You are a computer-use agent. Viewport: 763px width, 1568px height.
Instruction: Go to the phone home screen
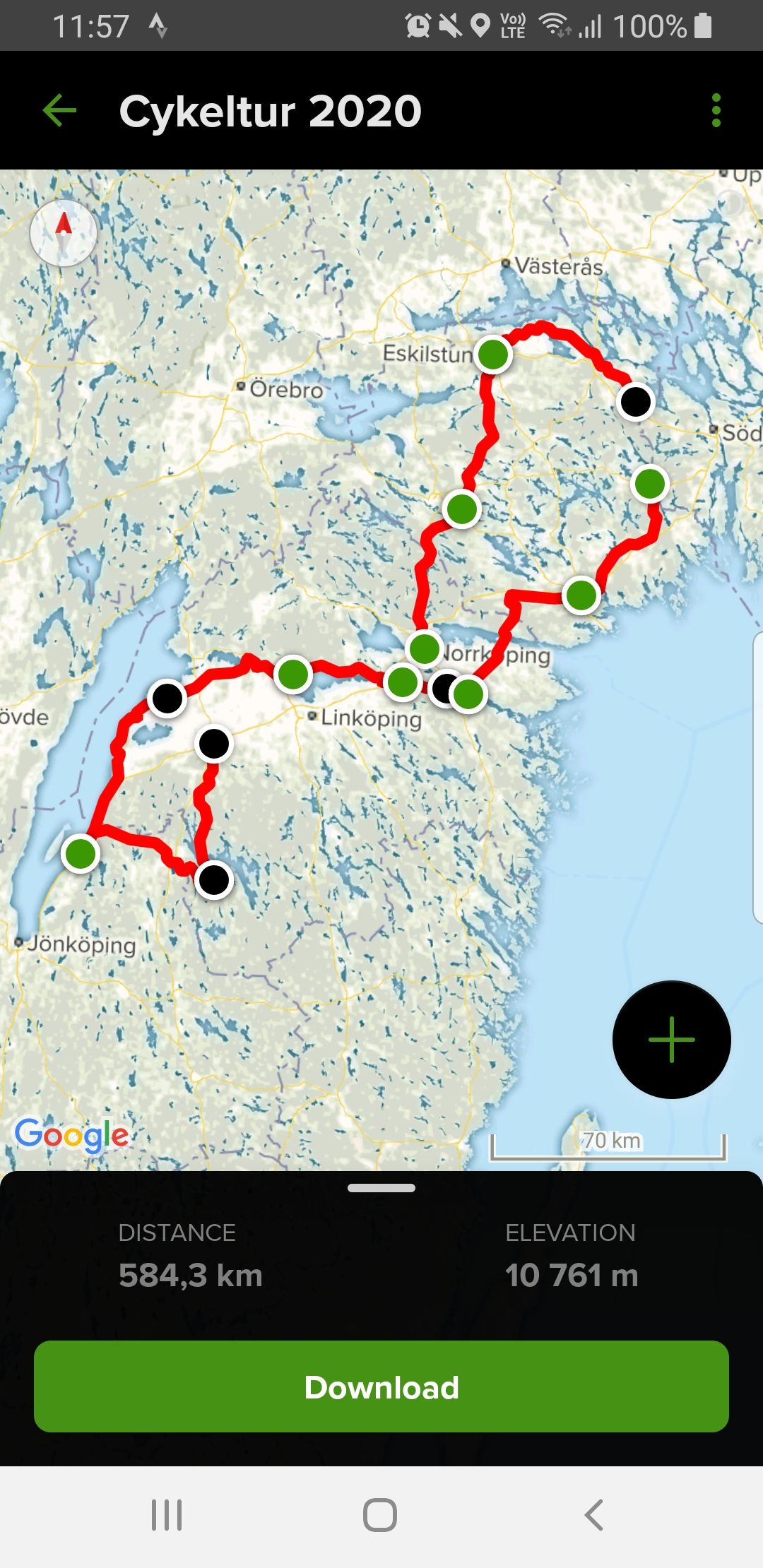click(x=380, y=1515)
